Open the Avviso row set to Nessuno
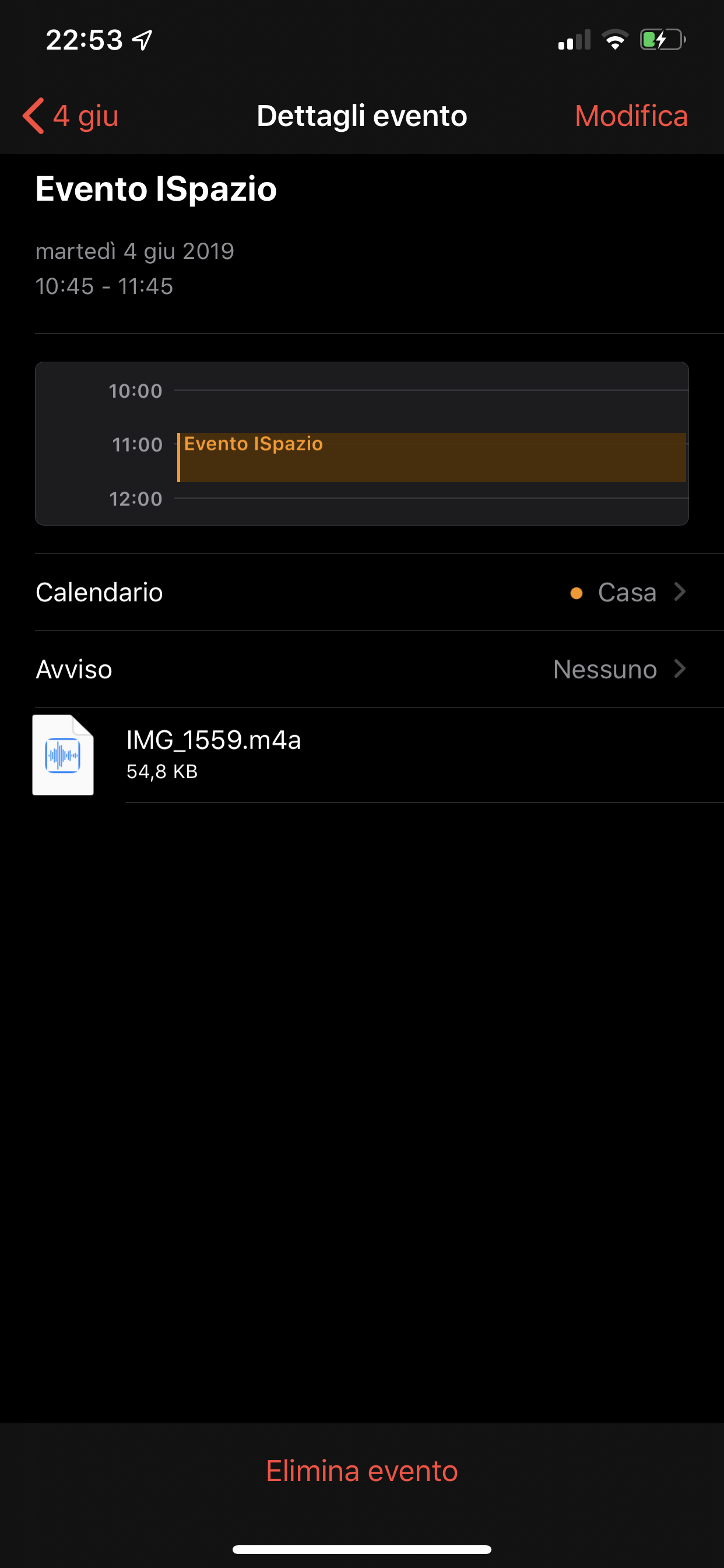Screen dimensions: 724x1568 [x=362, y=669]
